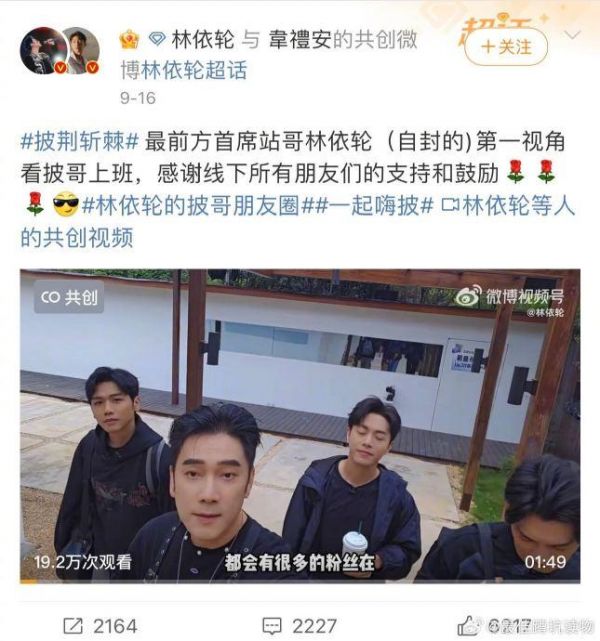Follow the account with the 关注 button

click(506, 46)
